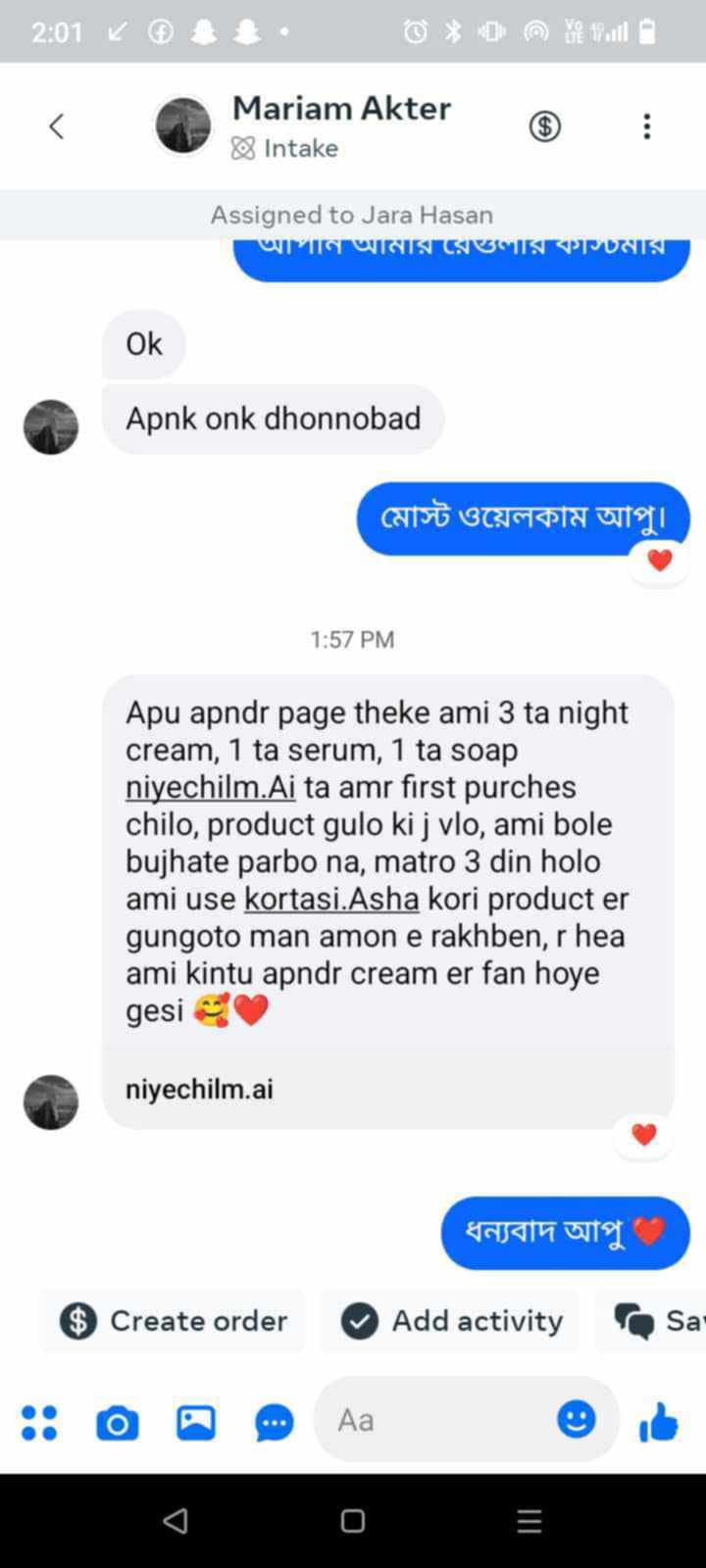The height and width of the screenshot is (1568, 706).
Task: Select the Add activity button
Action: [452, 1321]
